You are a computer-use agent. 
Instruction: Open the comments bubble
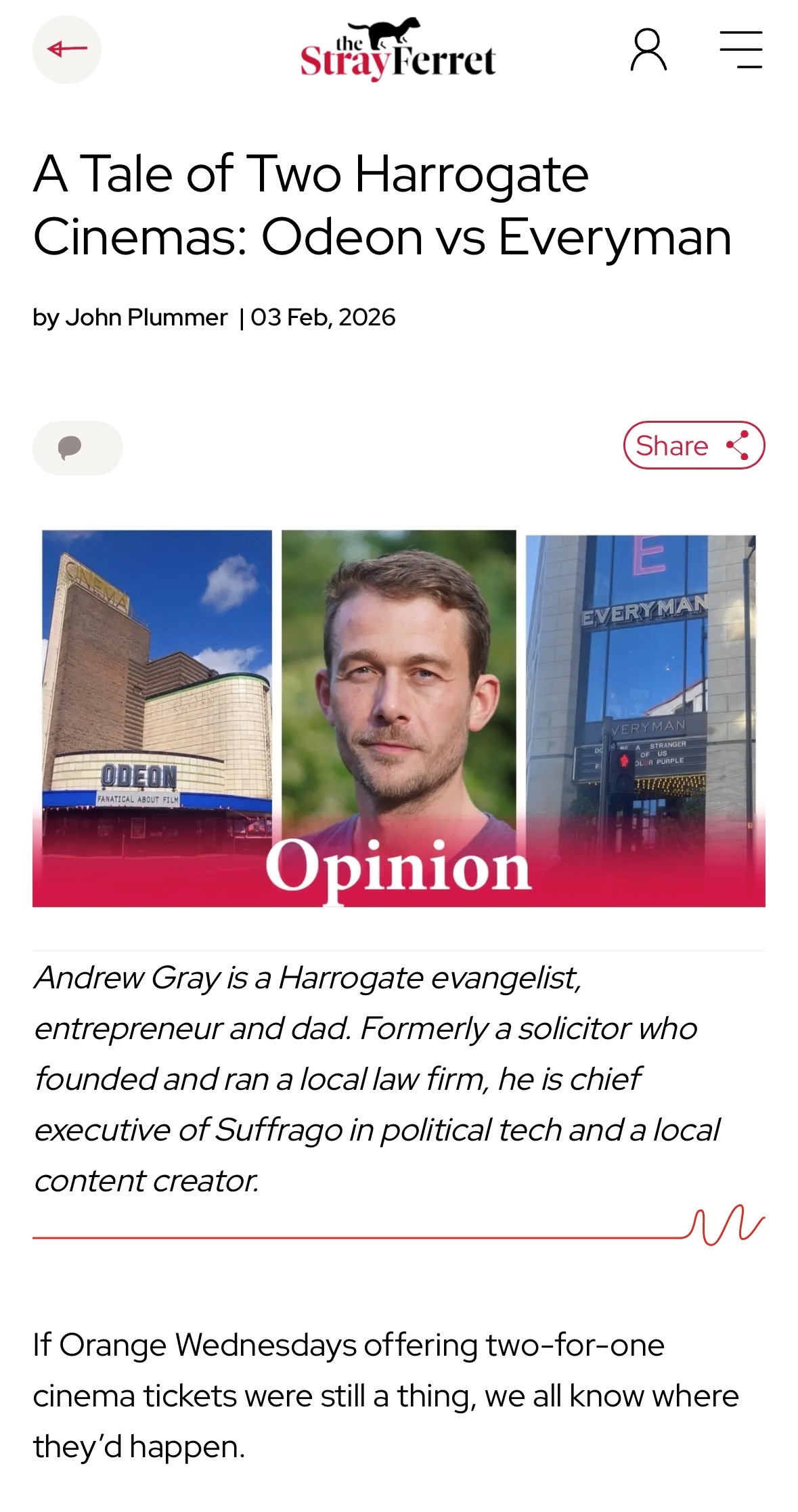point(77,447)
